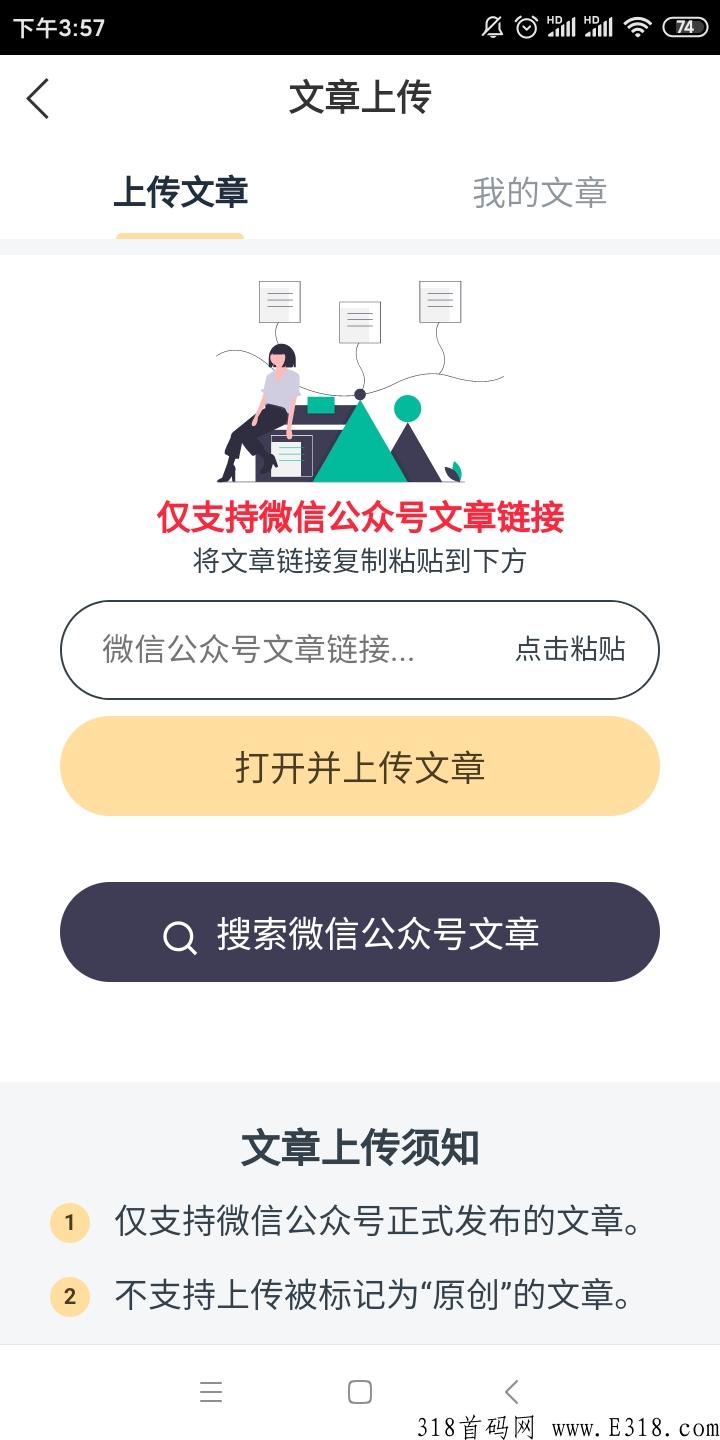720x1440 pixels.
Task: Tap the article upload illustration image
Action: pyautogui.click(x=360, y=385)
